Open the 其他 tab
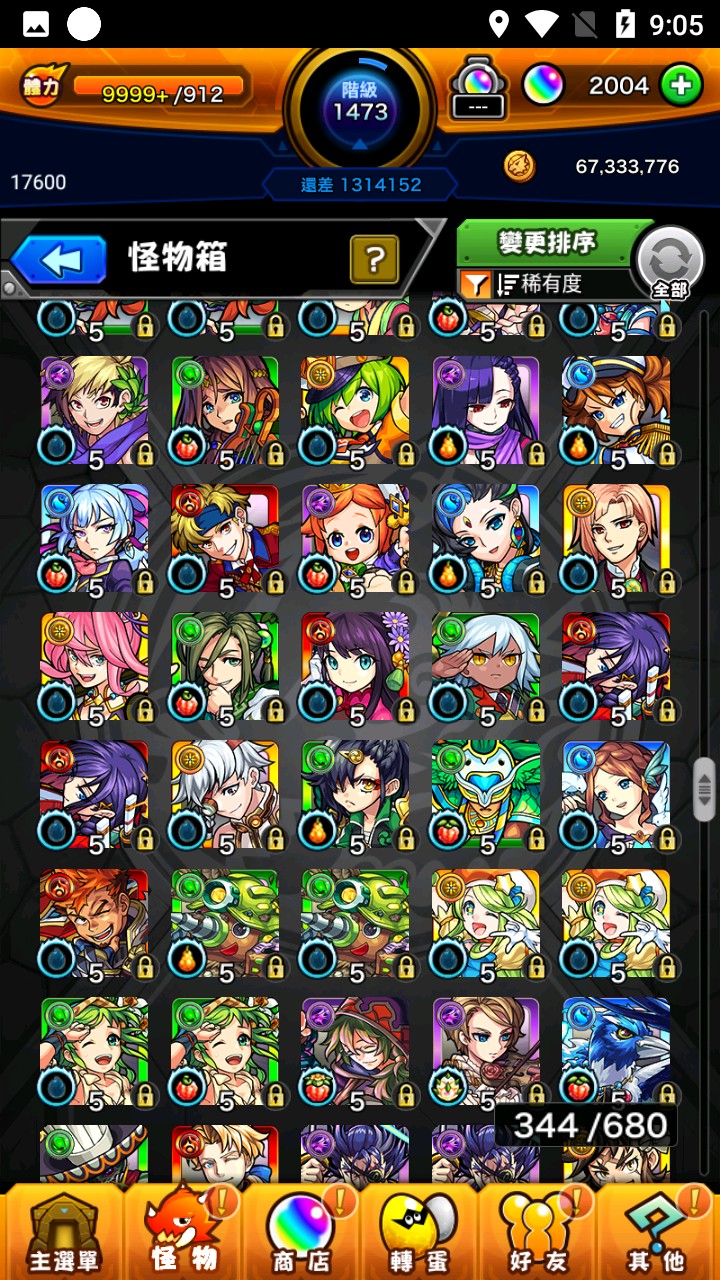This screenshot has width=720, height=1280. [655, 1233]
